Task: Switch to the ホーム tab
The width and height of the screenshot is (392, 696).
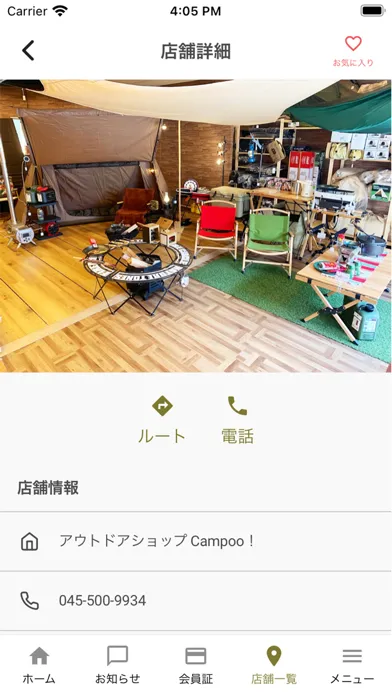Action: 39,665
